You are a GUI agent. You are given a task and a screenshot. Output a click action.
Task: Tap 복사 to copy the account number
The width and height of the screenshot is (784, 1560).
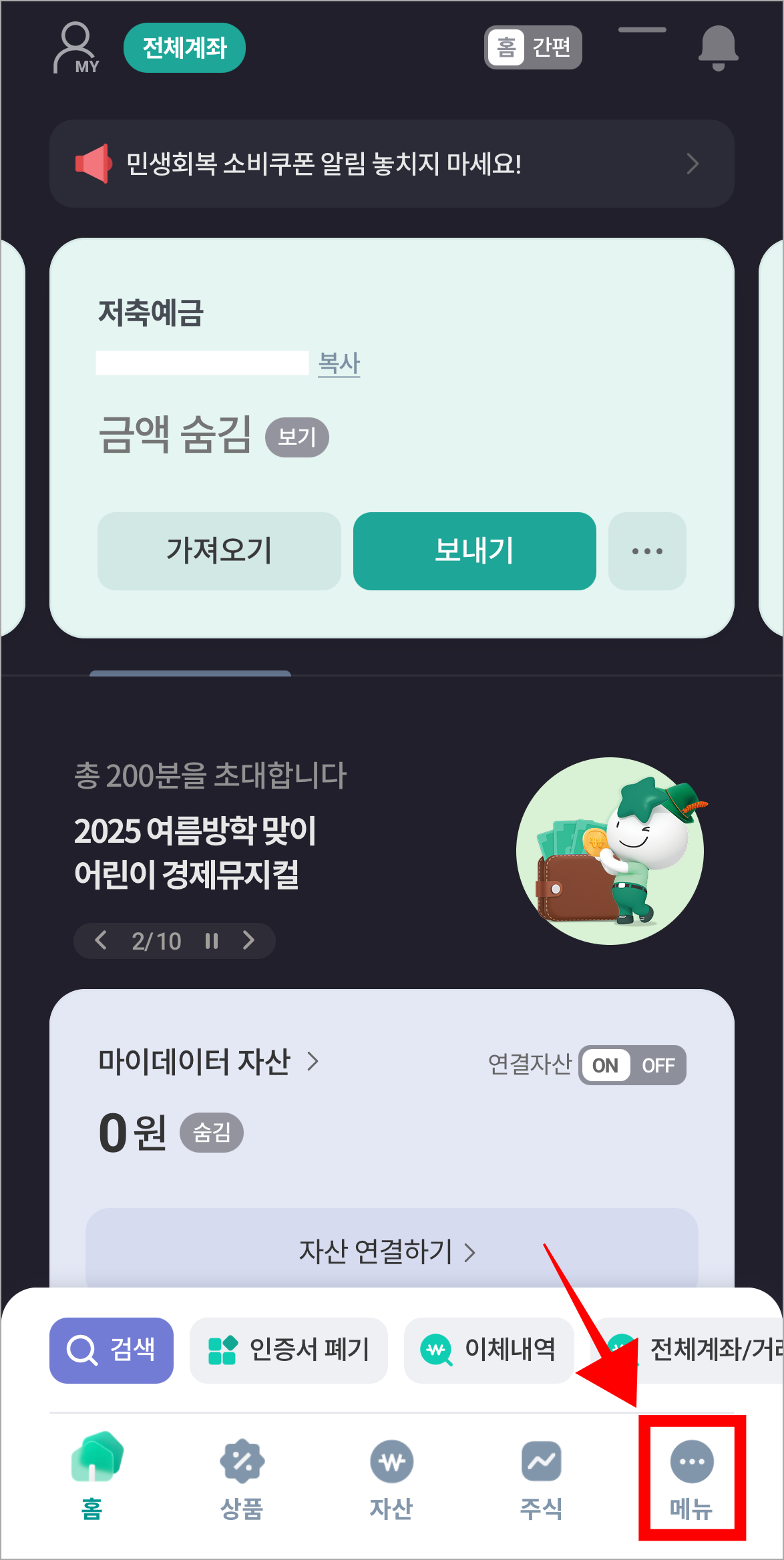[x=338, y=365]
